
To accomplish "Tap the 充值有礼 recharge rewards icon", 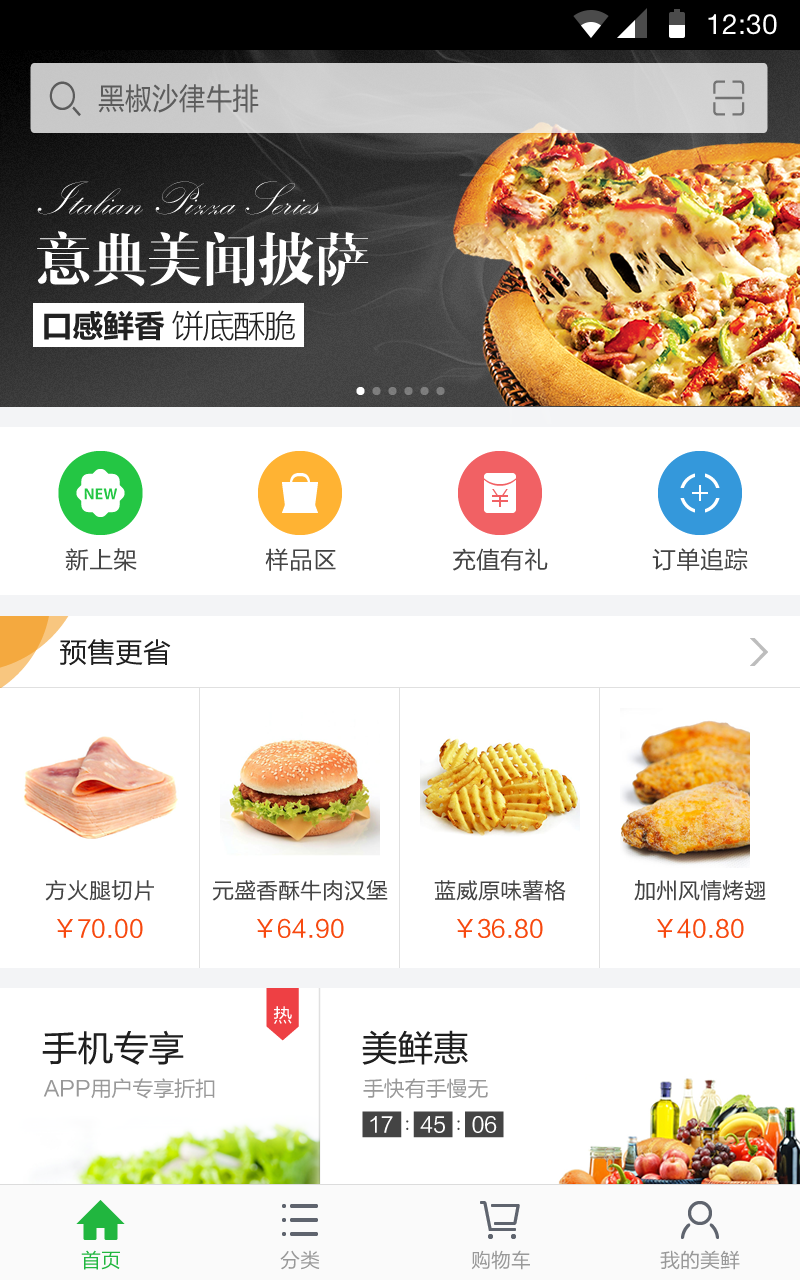I will tap(500, 492).
